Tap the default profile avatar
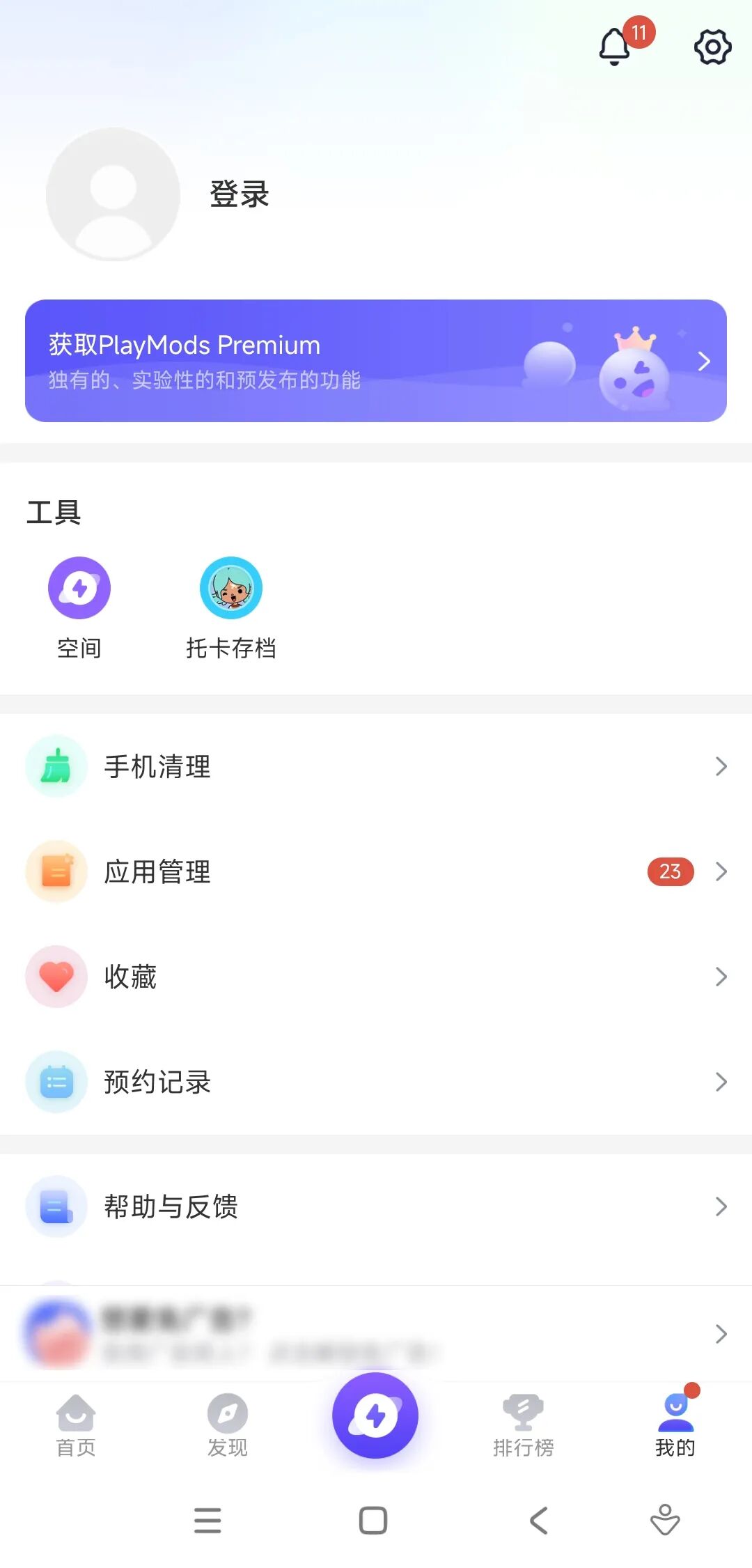The image size is (752, 1568). click(113, 194)
